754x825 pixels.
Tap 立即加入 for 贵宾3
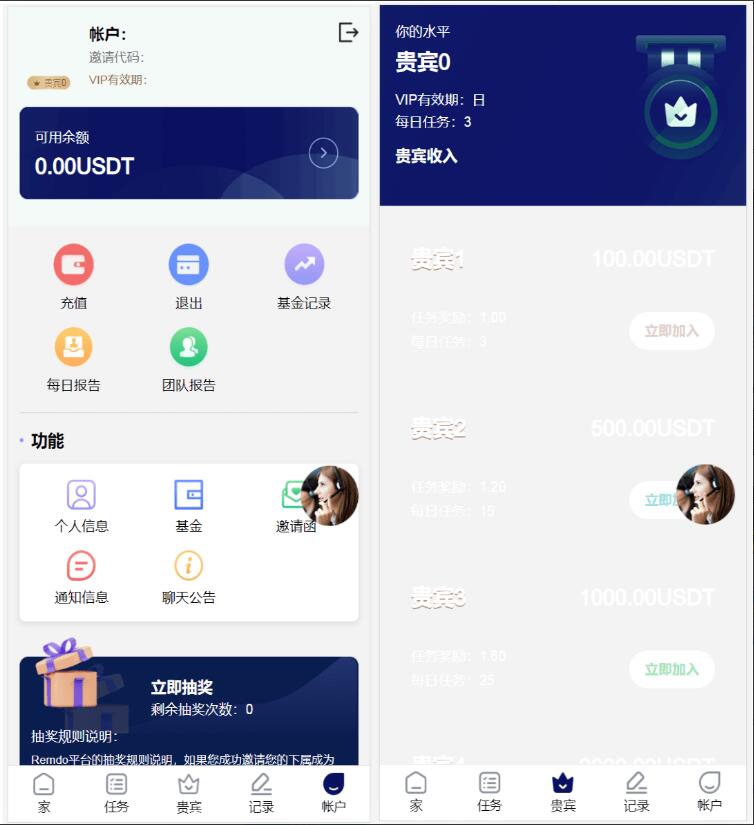[671, 669]
